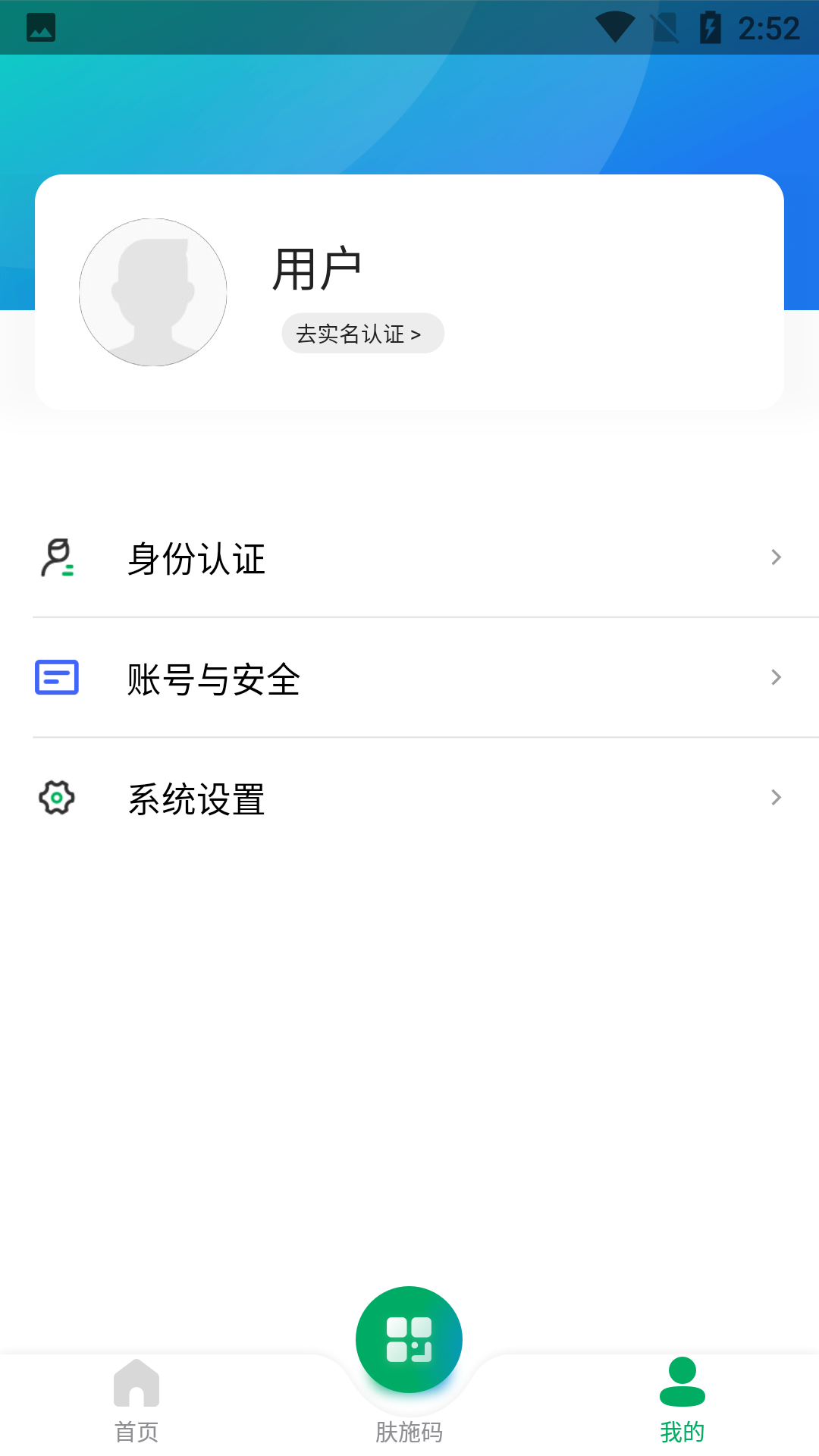Open the 账号与安全 menu row
Screen dimensions: 819x1456
pyautogui.click(x=379, y=679)
